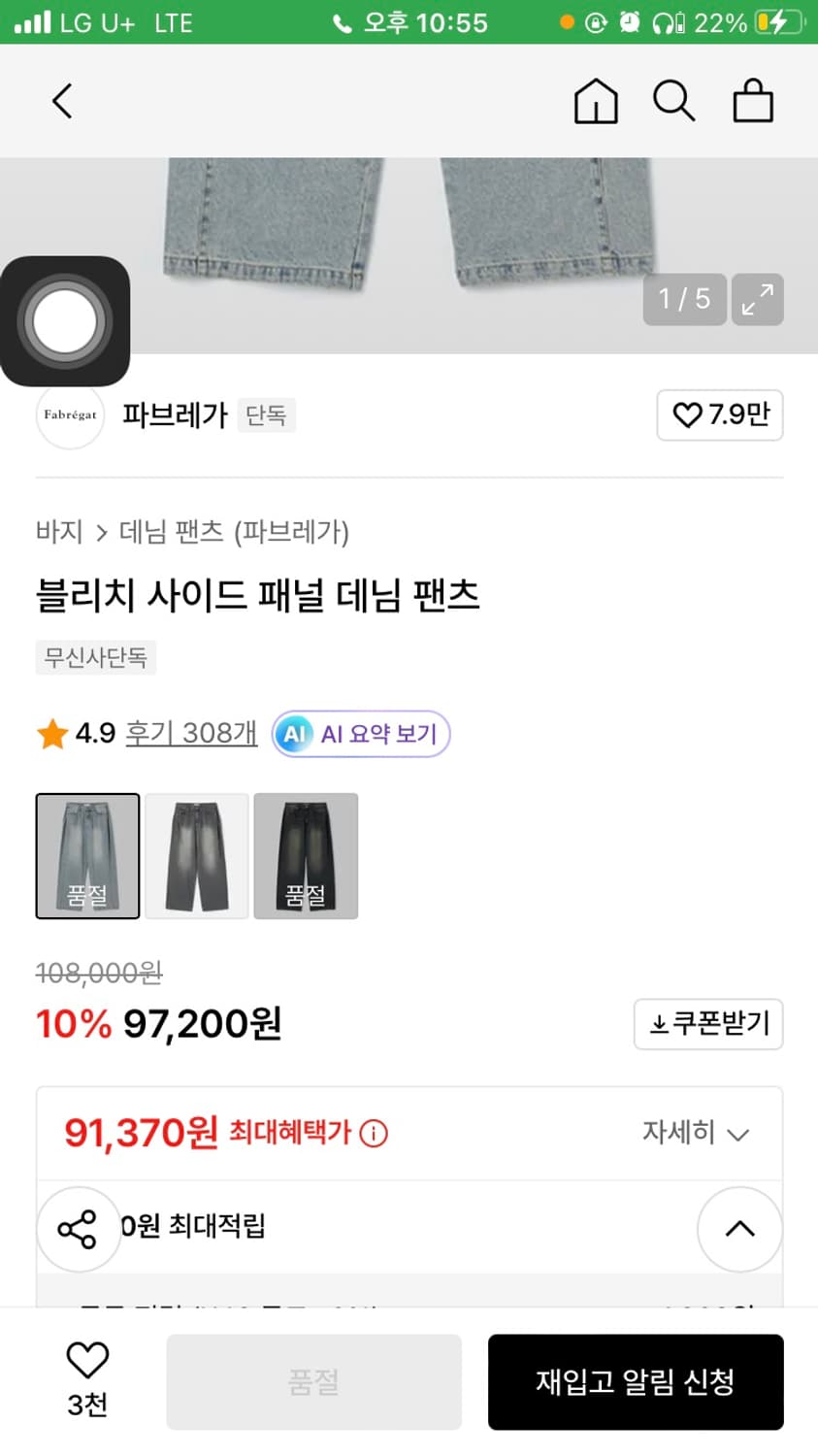Open the shopping bag icon
Image resolution: width=818 pixels, height=1456 pixels.
(x=753, y=101)
